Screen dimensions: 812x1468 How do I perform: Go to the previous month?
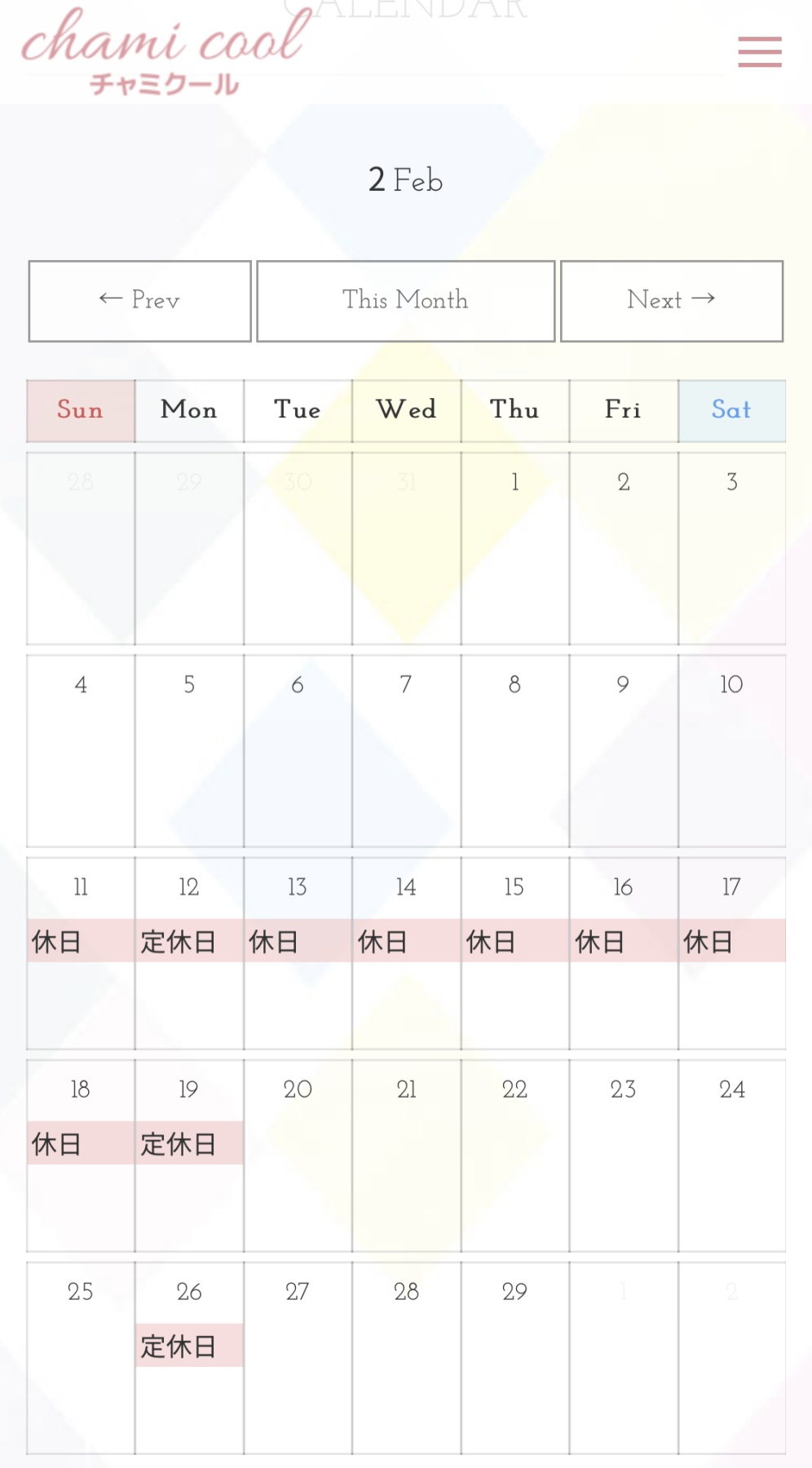point(139,301)
